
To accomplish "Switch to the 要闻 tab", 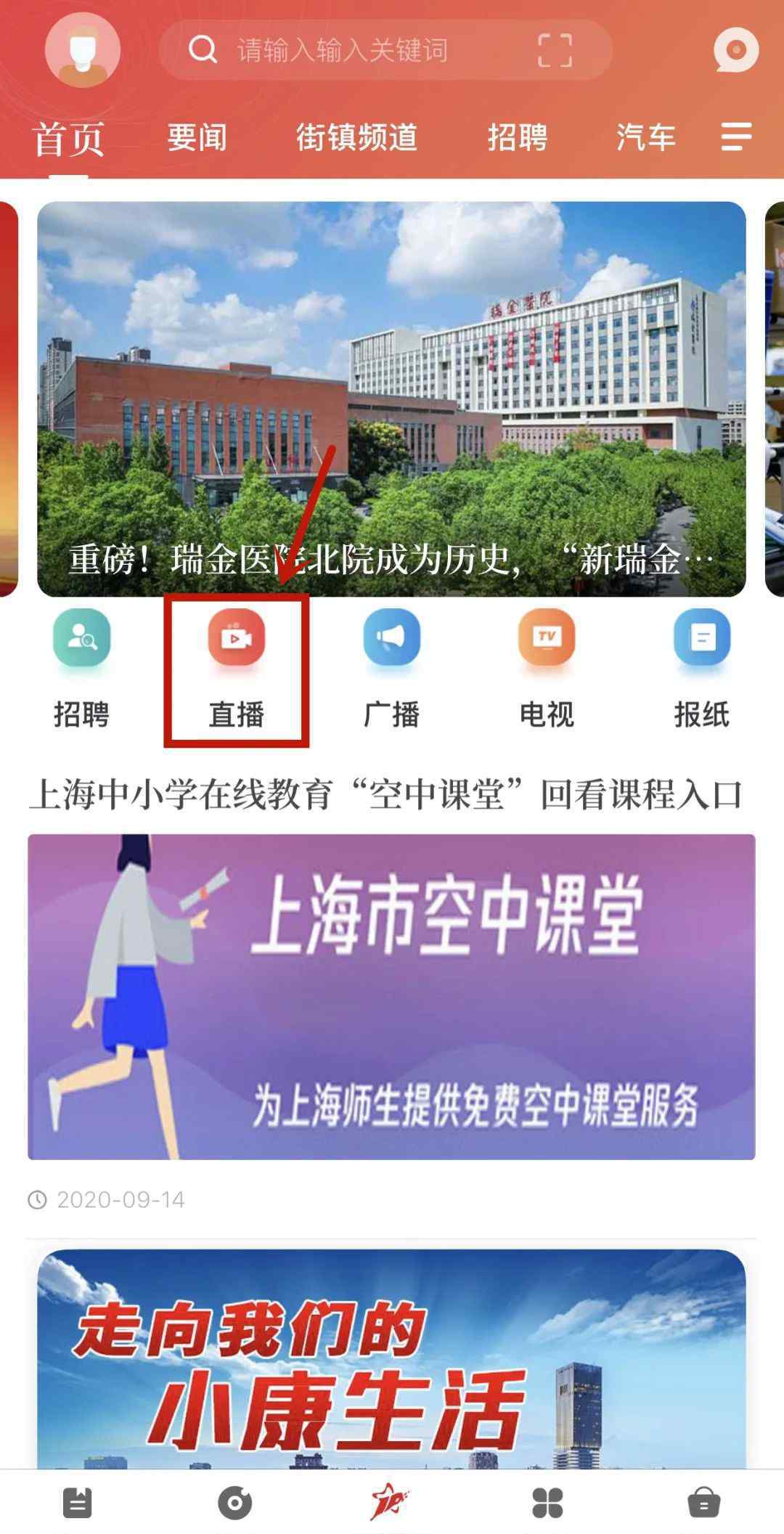I will [x=197, y=137].
